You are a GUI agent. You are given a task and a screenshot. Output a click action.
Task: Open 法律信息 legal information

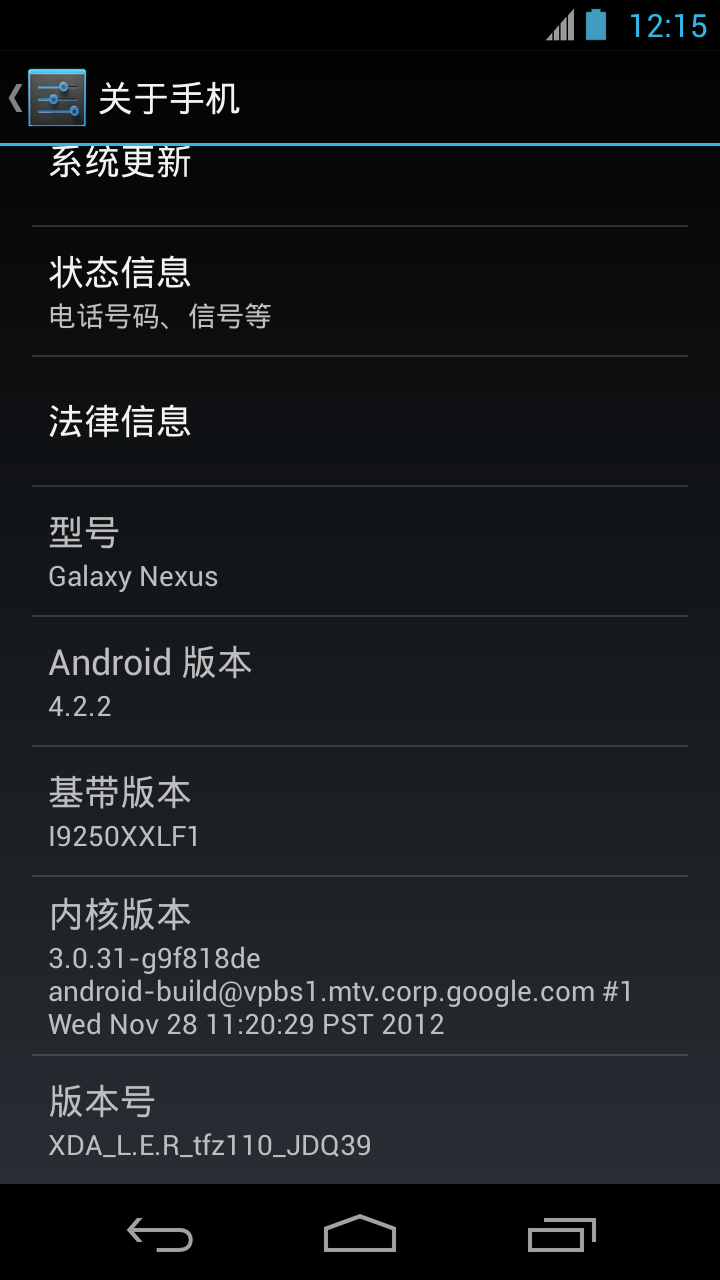pos(360,421)
